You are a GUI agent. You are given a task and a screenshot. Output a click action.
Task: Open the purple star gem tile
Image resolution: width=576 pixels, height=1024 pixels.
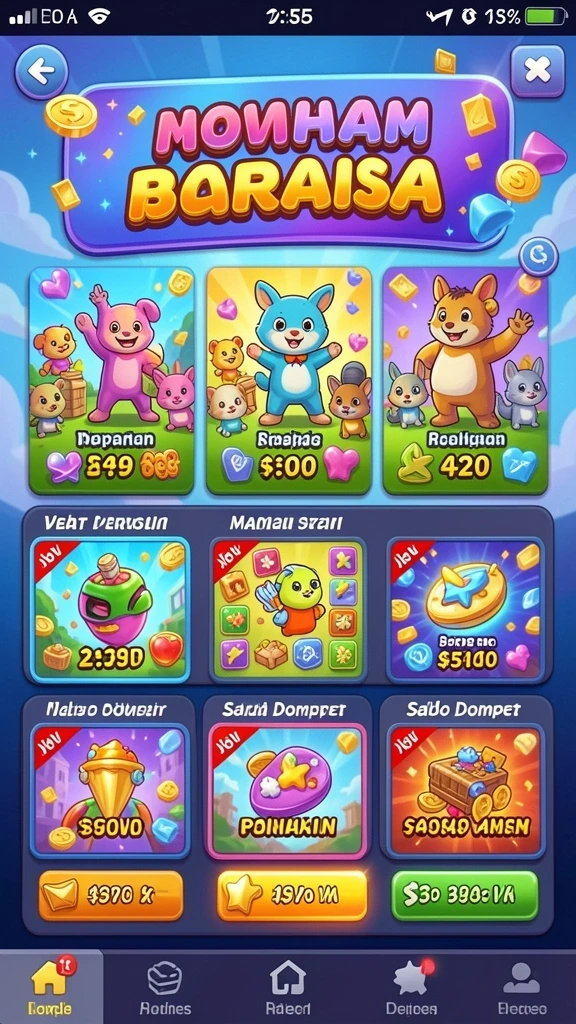(288, 791)
